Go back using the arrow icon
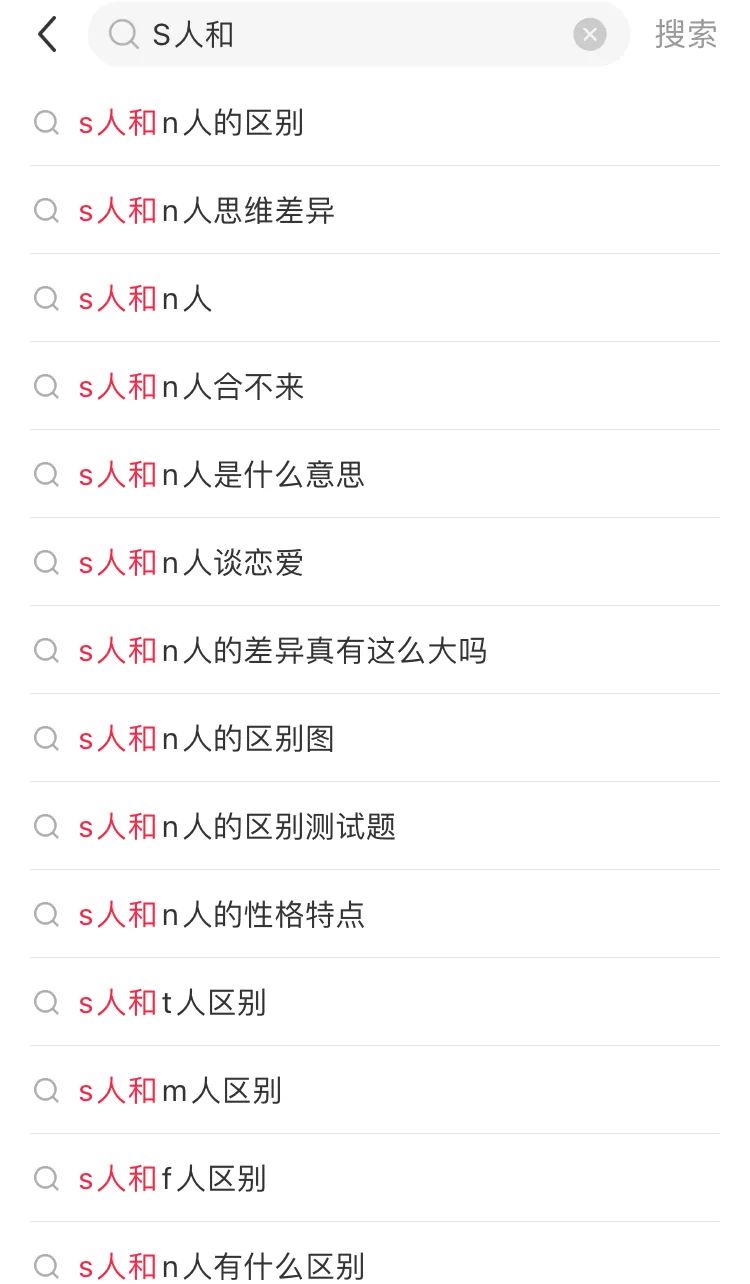The width and height of the screenshot is (750, 1284). tap(47, 35)
